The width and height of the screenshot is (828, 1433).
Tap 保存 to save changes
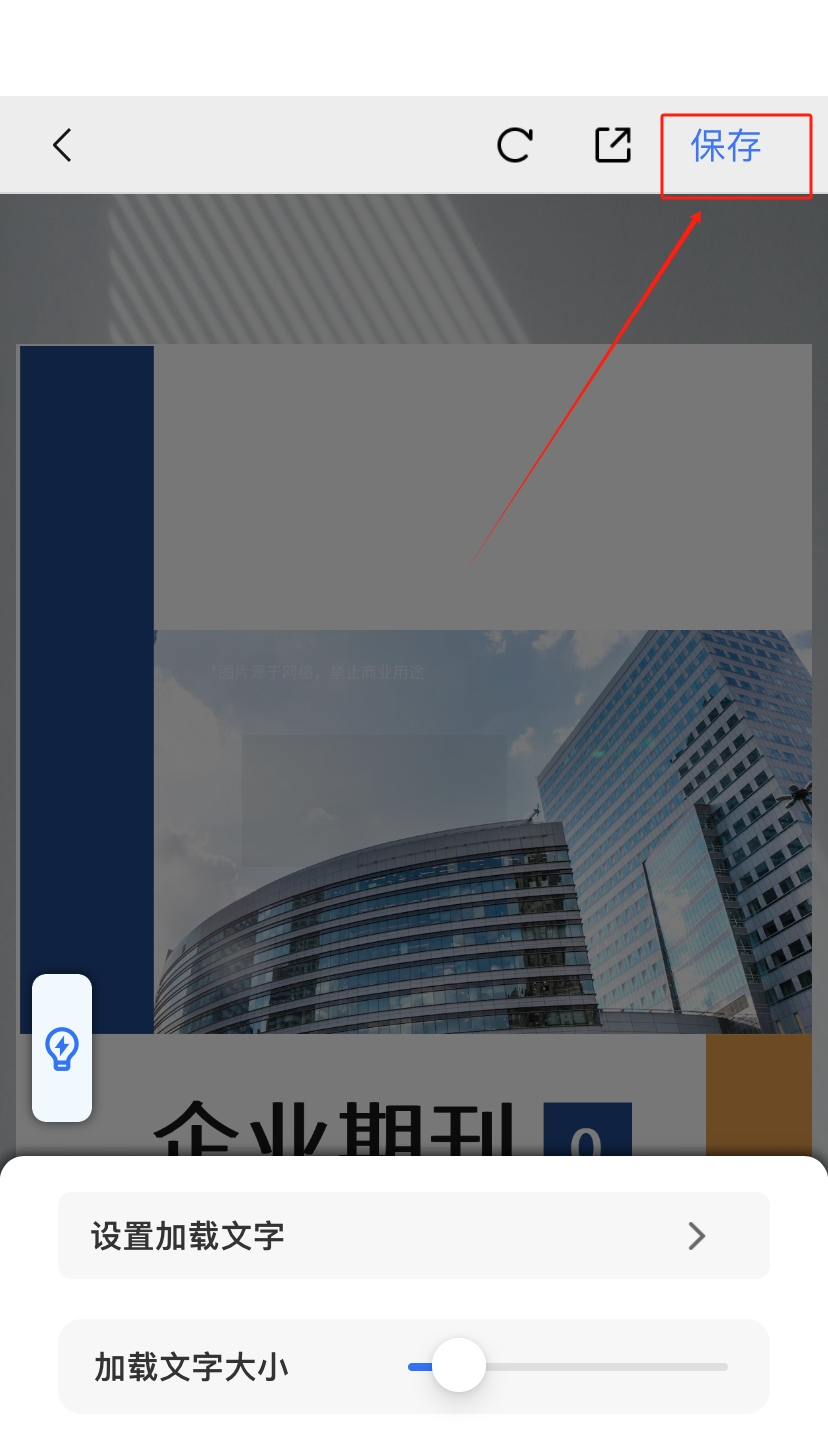click(x=726, y=146)
